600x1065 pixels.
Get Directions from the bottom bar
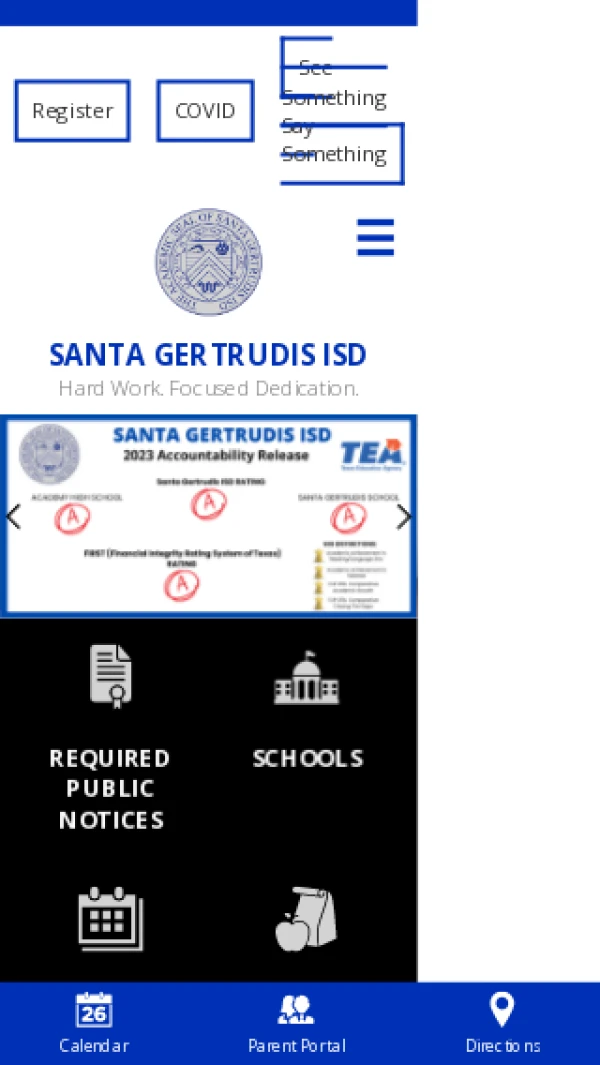coord(502,1024)
